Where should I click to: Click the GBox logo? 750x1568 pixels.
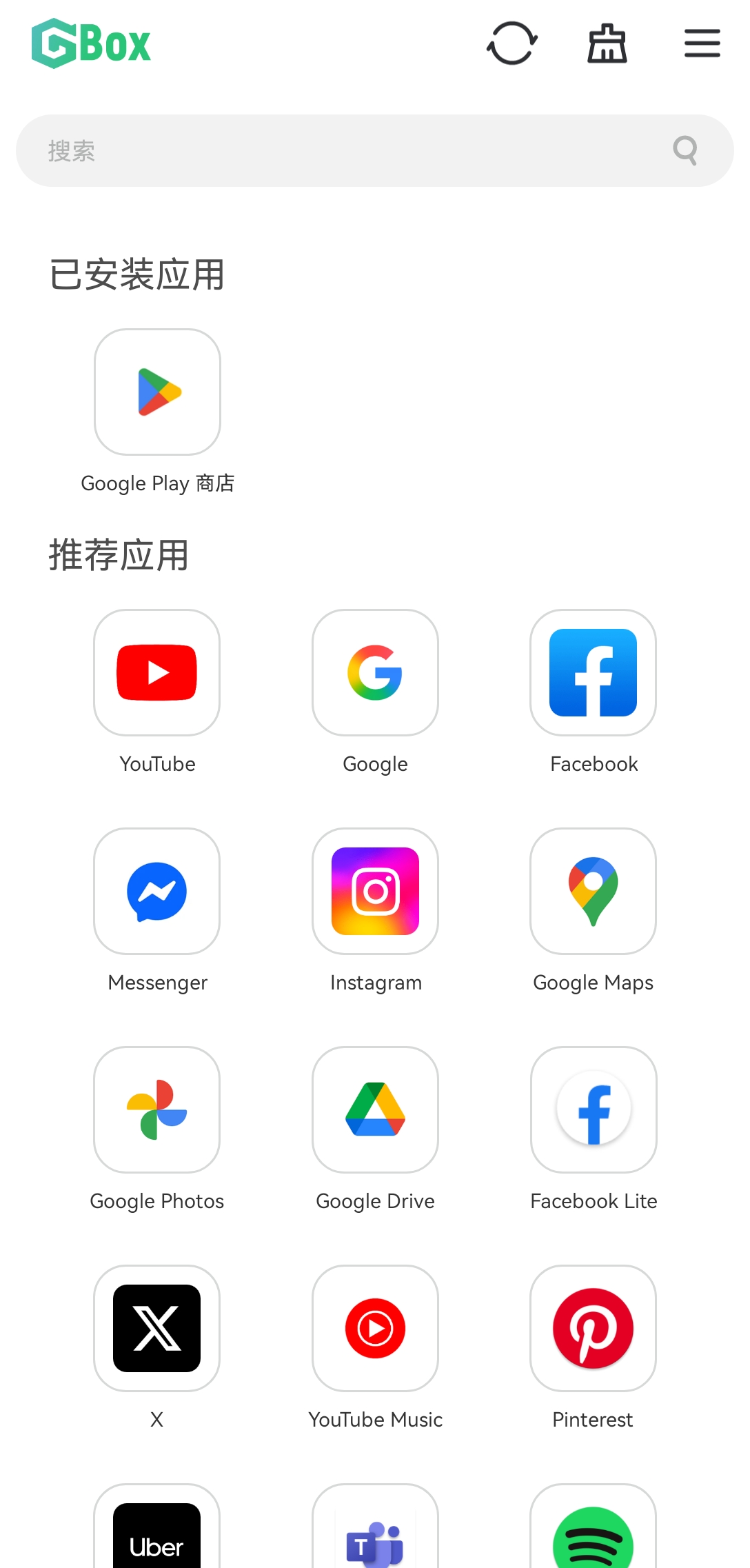click(x=90, y=43)
